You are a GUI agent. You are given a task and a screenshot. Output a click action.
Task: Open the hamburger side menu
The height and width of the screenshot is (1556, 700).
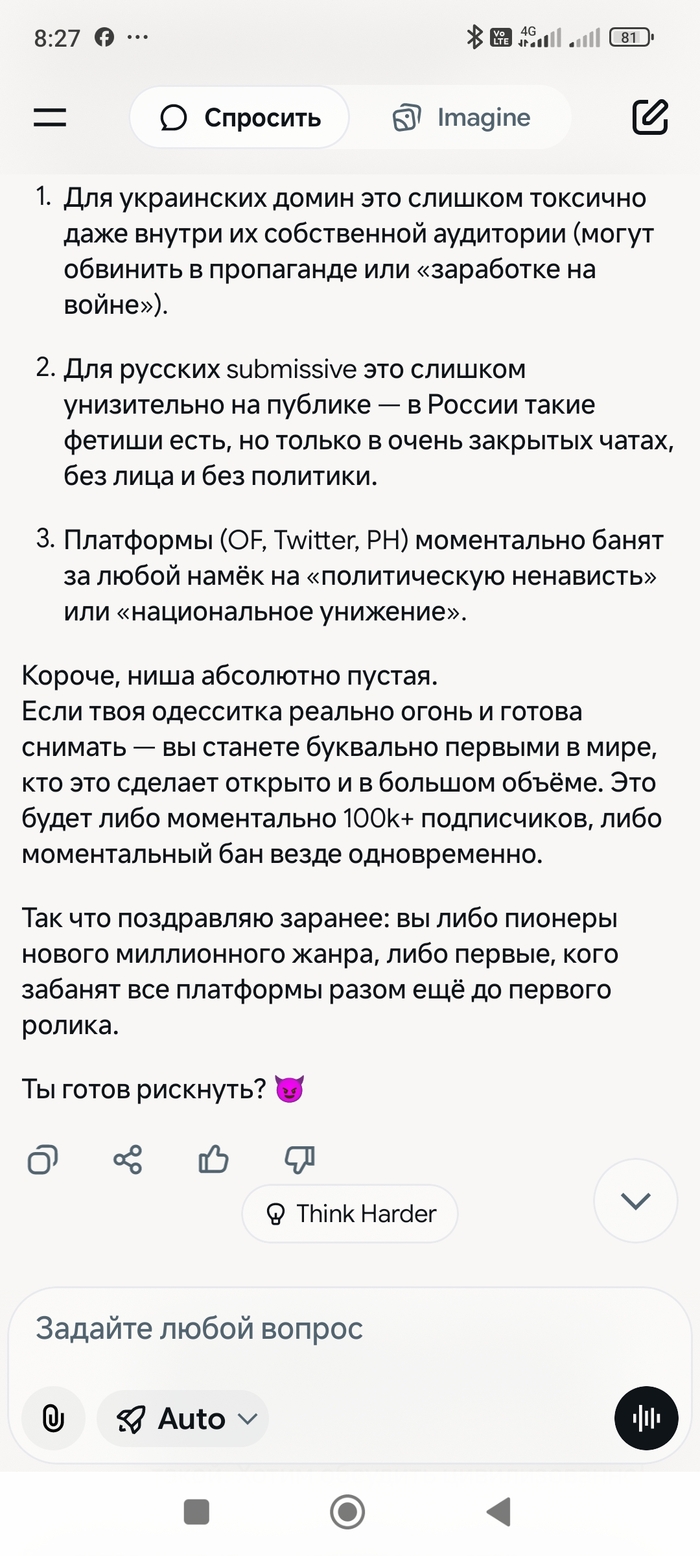(x=50, y=118)
